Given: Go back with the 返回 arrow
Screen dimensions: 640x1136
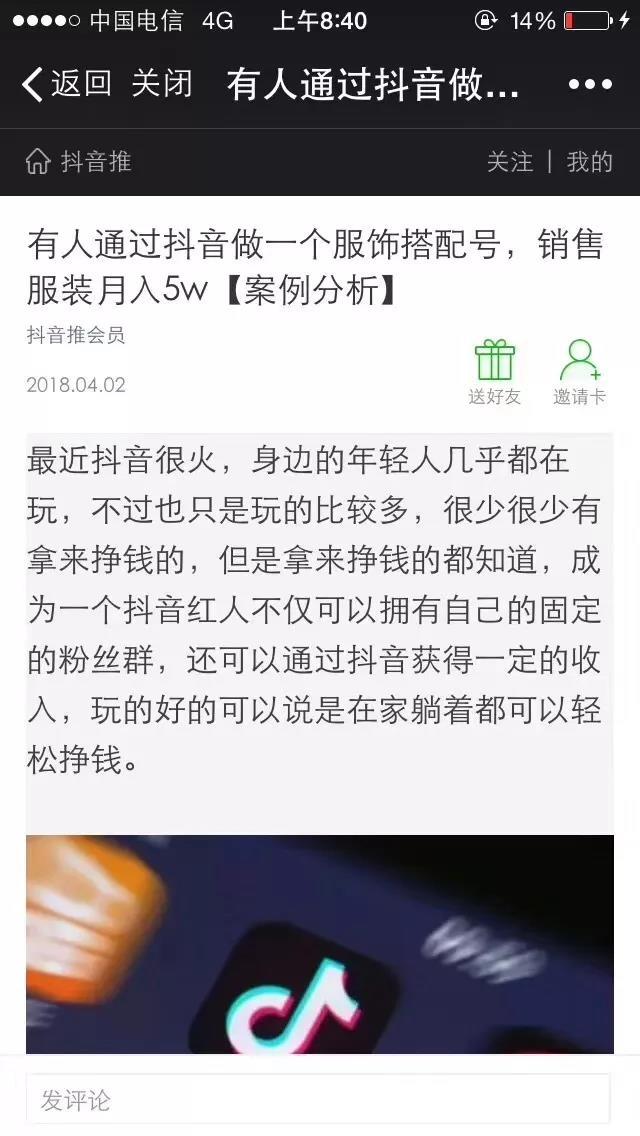Looking at the screenshot, I should 67,84.
